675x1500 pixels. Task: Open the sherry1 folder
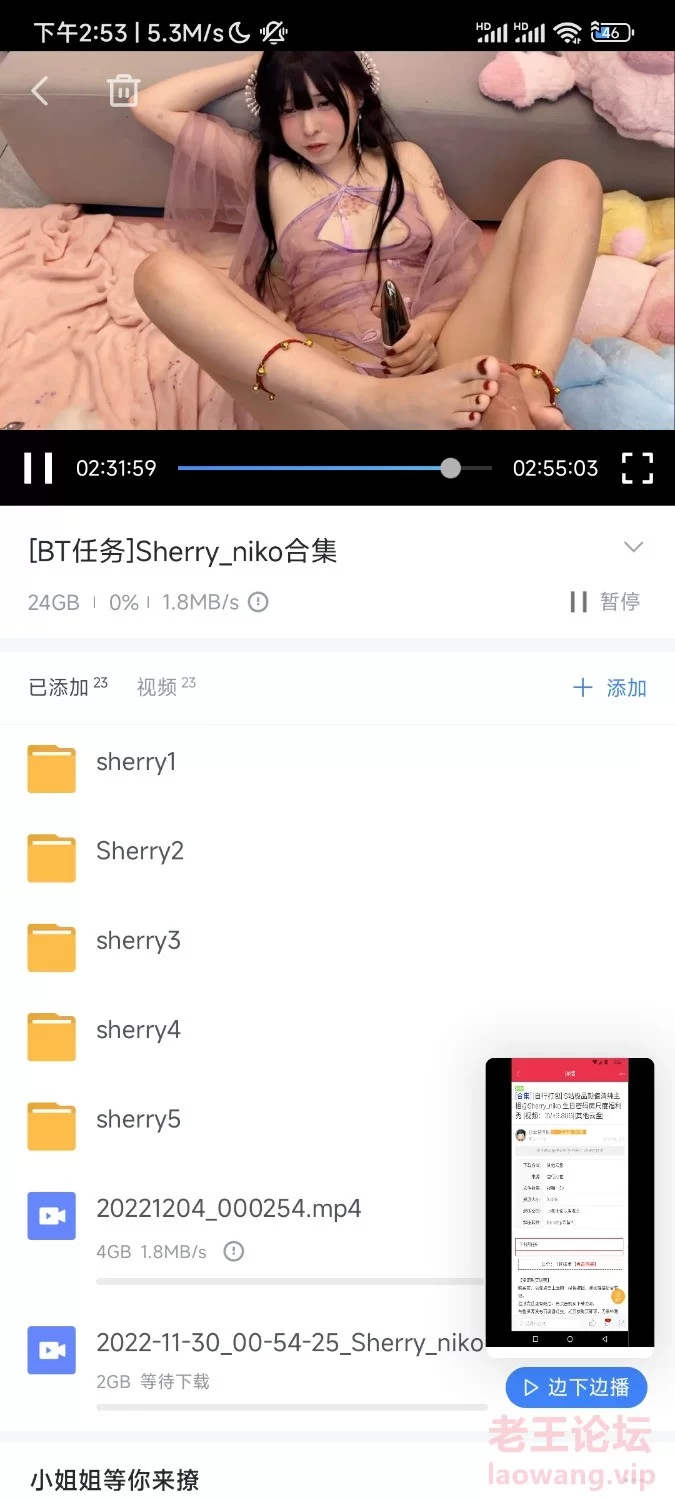point(135,763)
